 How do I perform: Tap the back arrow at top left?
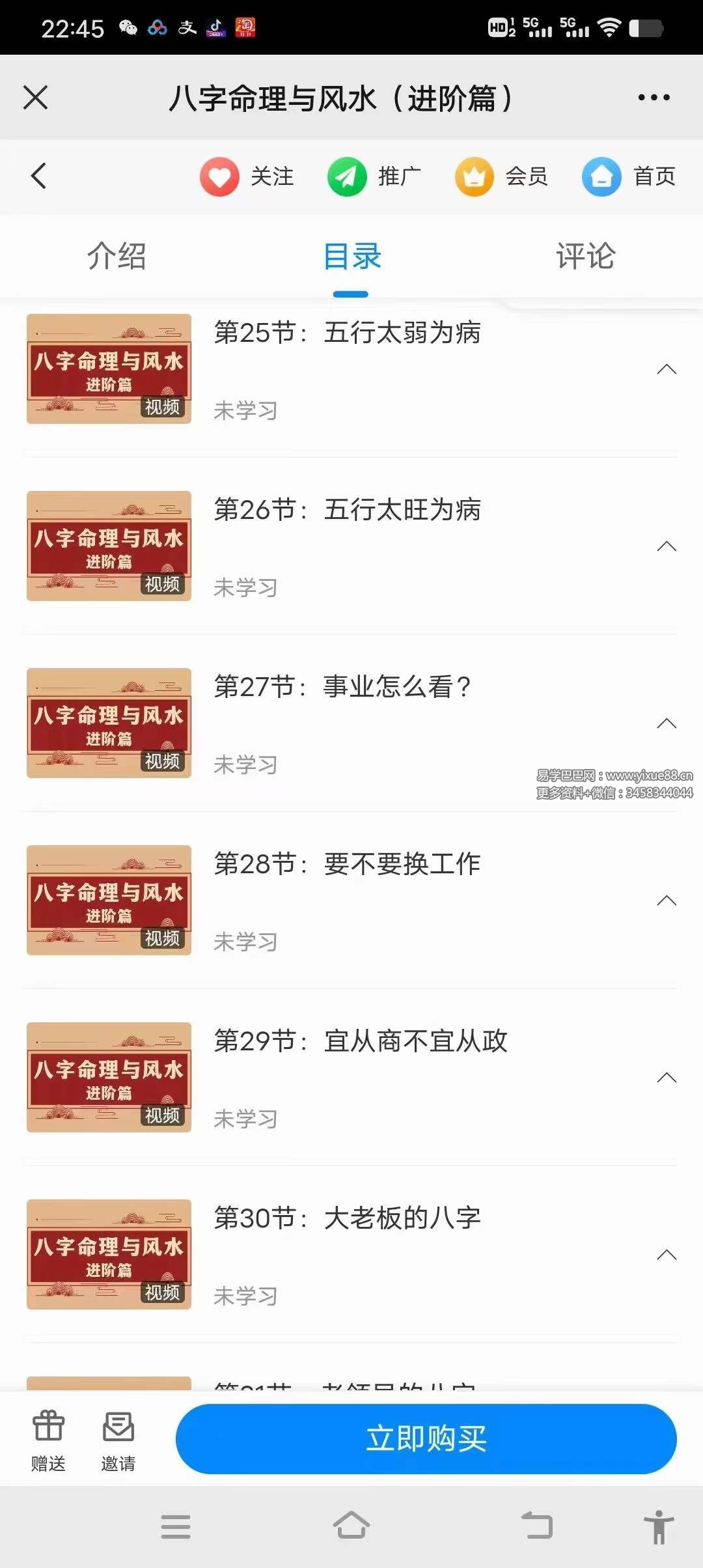pyautogui.click(x=37, y=176)
